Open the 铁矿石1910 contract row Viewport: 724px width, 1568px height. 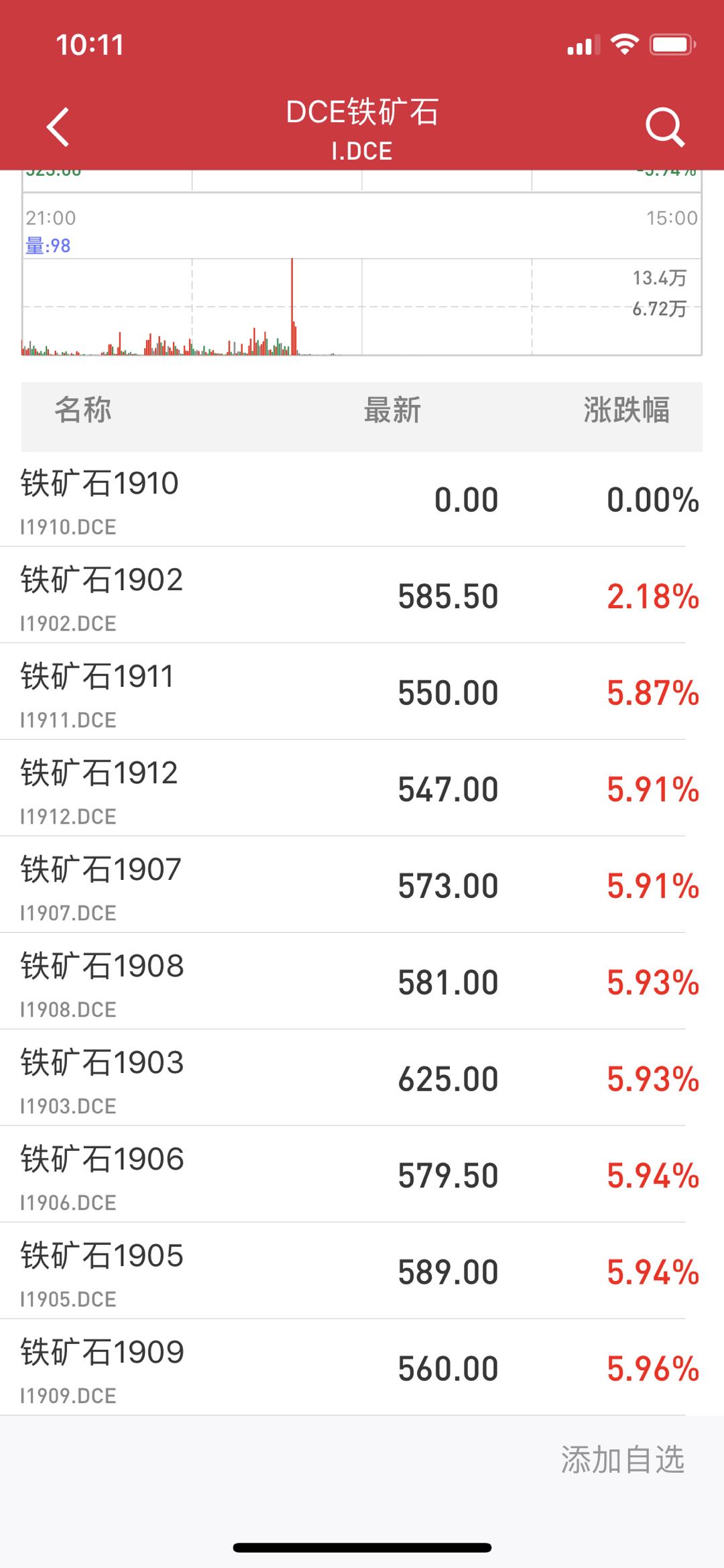click(x=362, y=500)
